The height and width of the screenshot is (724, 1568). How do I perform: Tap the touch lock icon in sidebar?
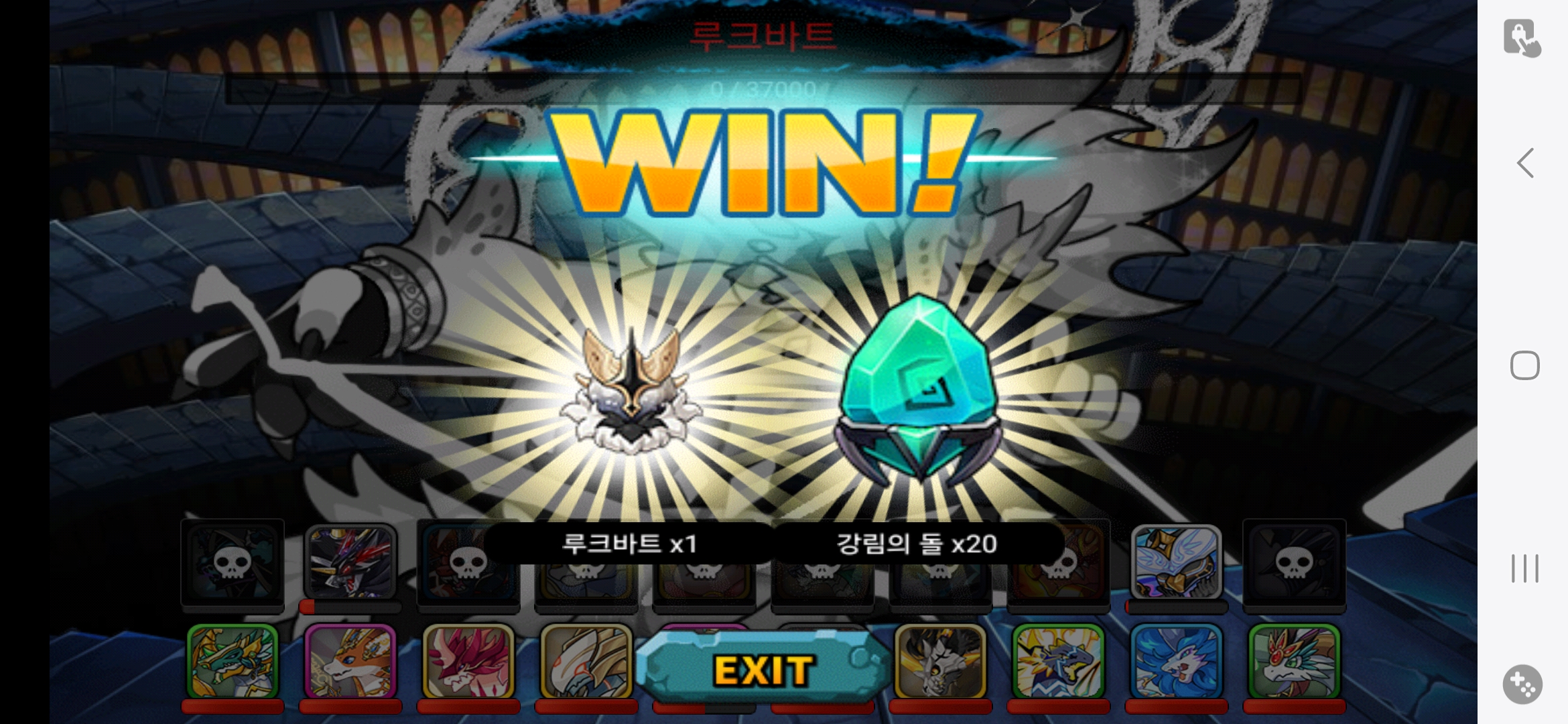1521,38
